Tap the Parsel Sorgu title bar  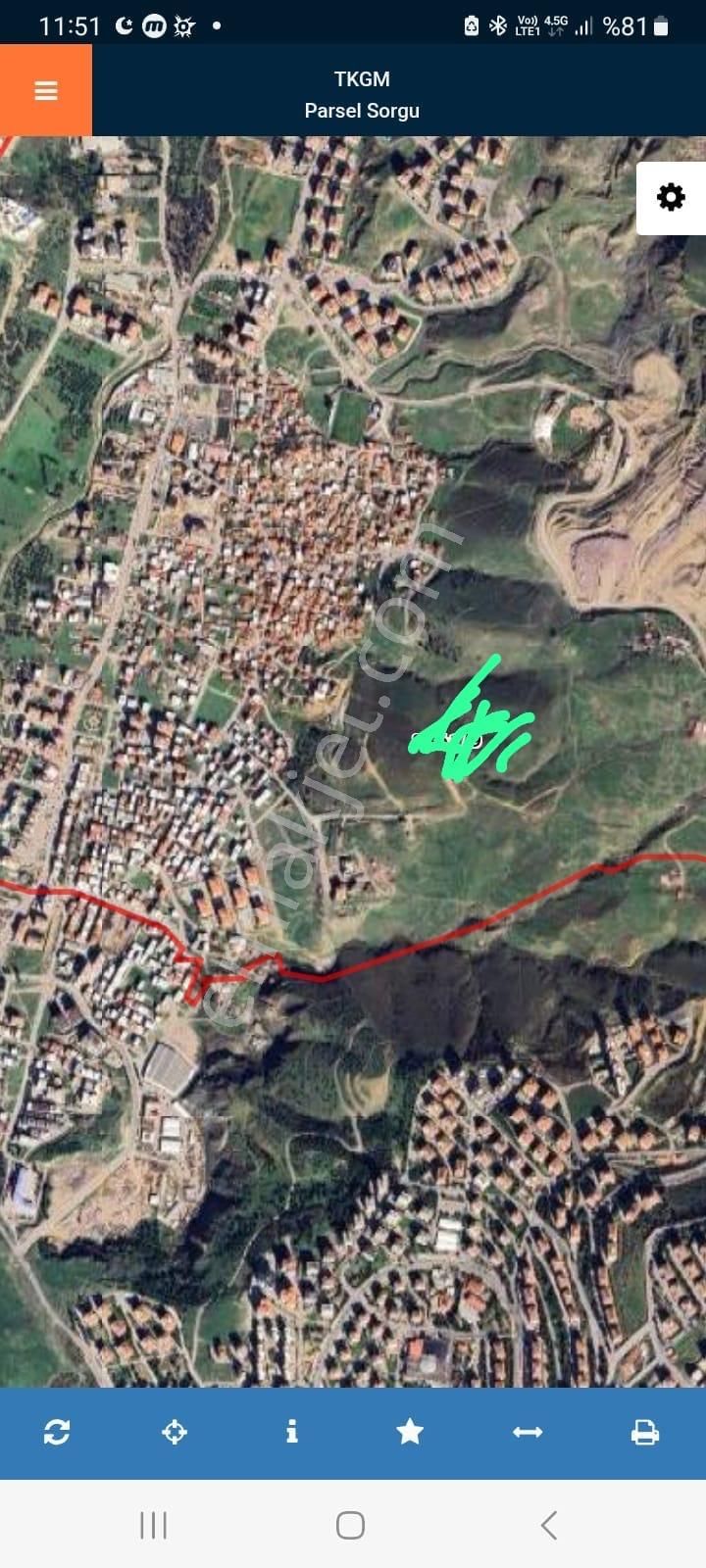click(x=363, y=110)
